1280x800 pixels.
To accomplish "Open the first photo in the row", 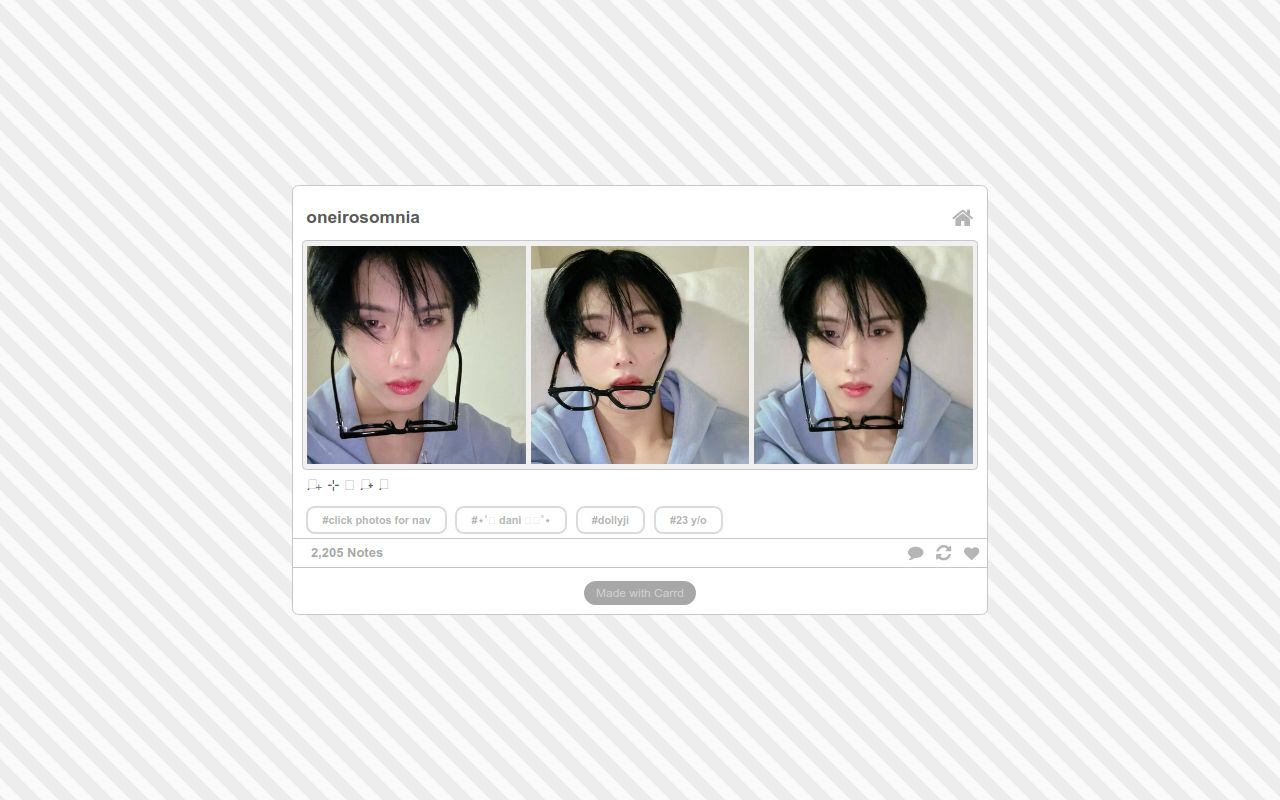I will (x=416, y=355).
